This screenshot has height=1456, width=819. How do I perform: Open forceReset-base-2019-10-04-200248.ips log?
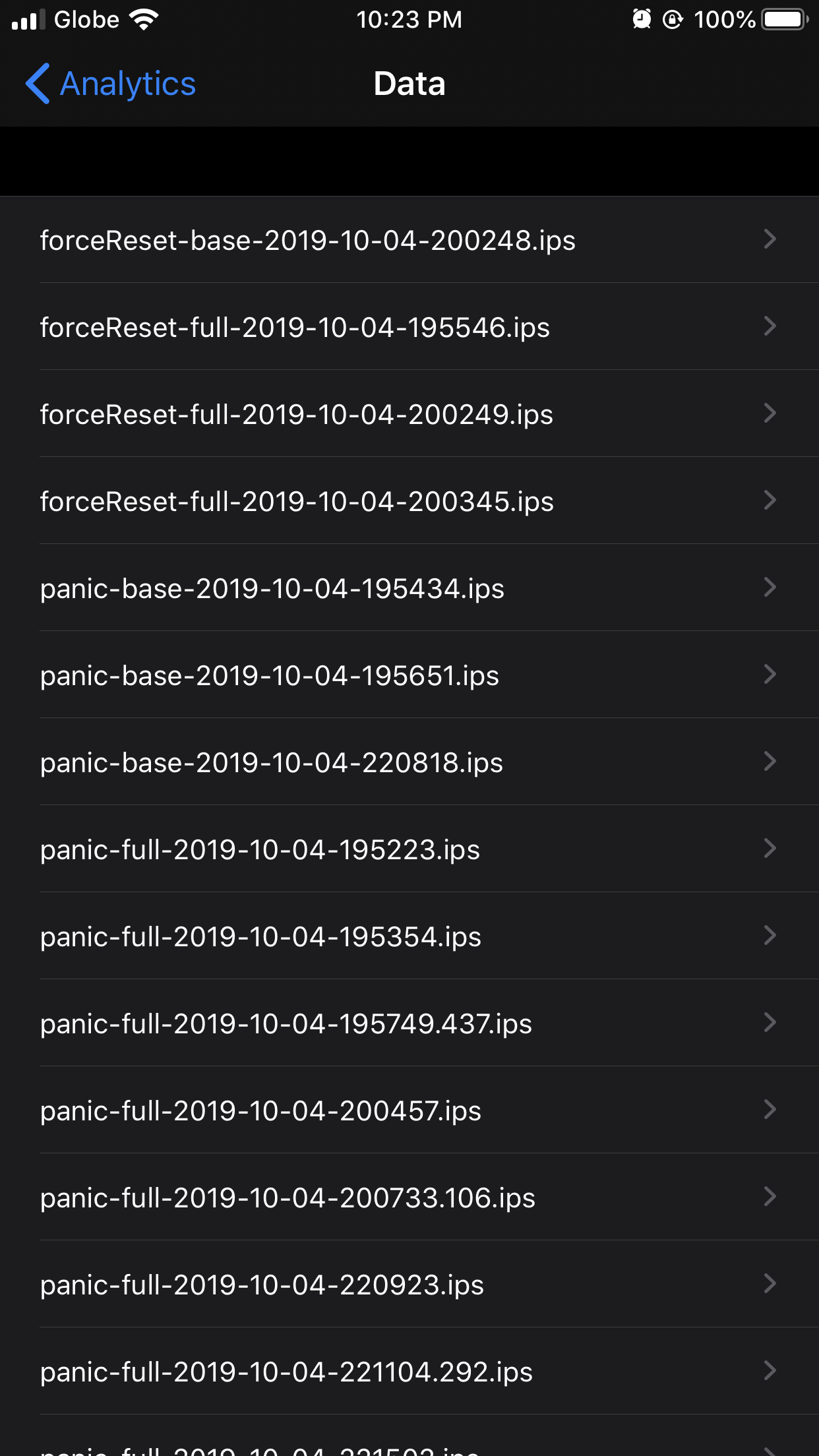click(x=409, y=240)
